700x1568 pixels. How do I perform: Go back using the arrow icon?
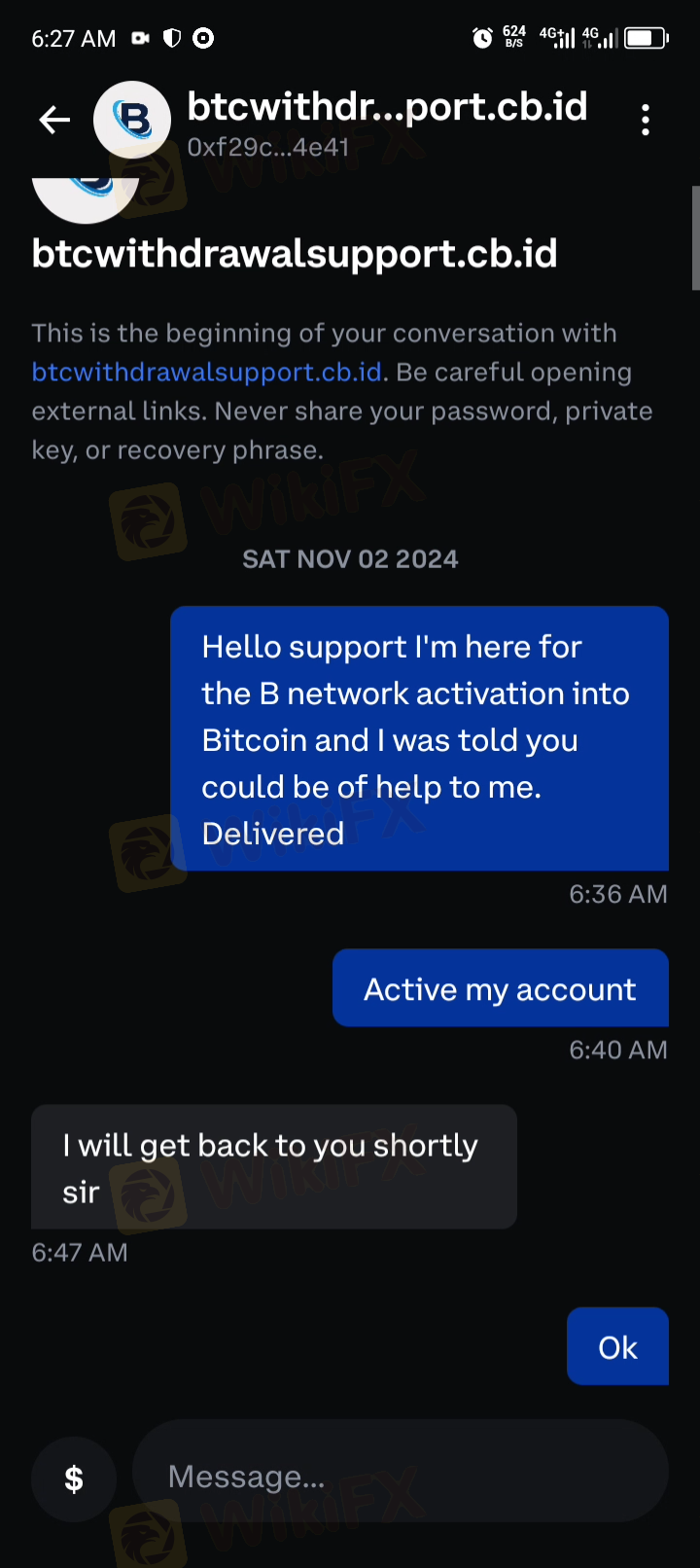54,121
